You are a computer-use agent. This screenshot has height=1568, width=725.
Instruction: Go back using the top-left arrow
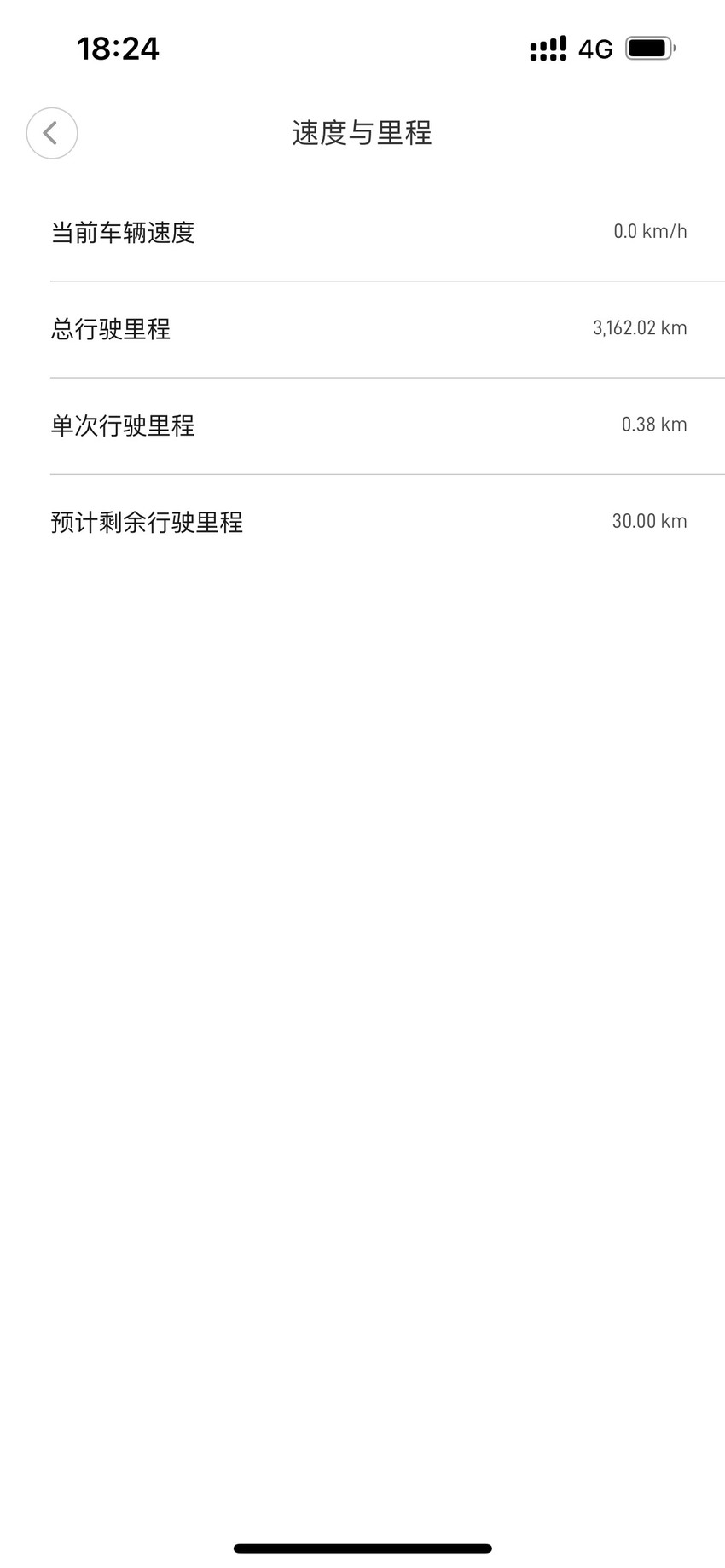pyautogui.click(x=52, y=133)
